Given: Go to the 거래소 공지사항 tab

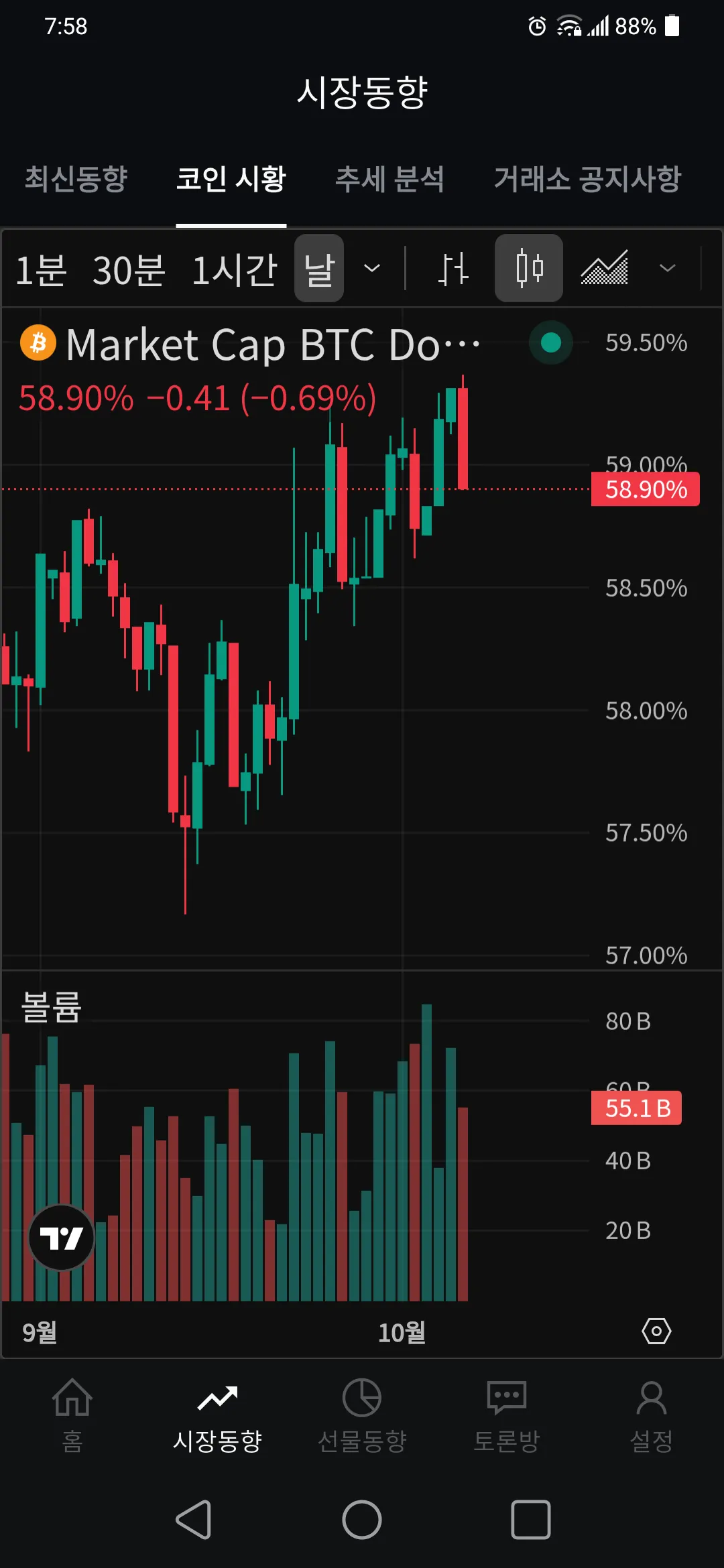Looking at the screenshot, I should 587,179.
